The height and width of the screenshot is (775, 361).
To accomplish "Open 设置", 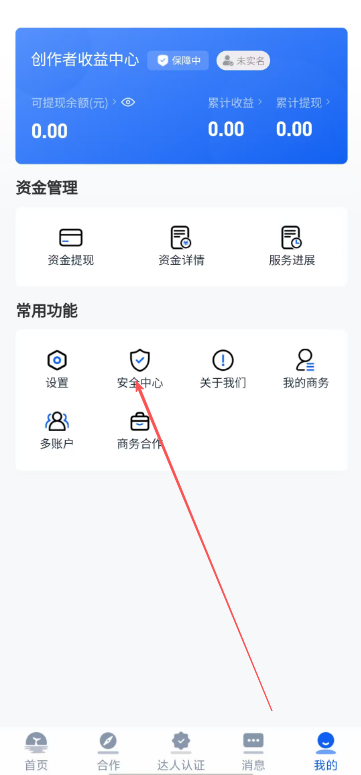I will pos(57,369).
